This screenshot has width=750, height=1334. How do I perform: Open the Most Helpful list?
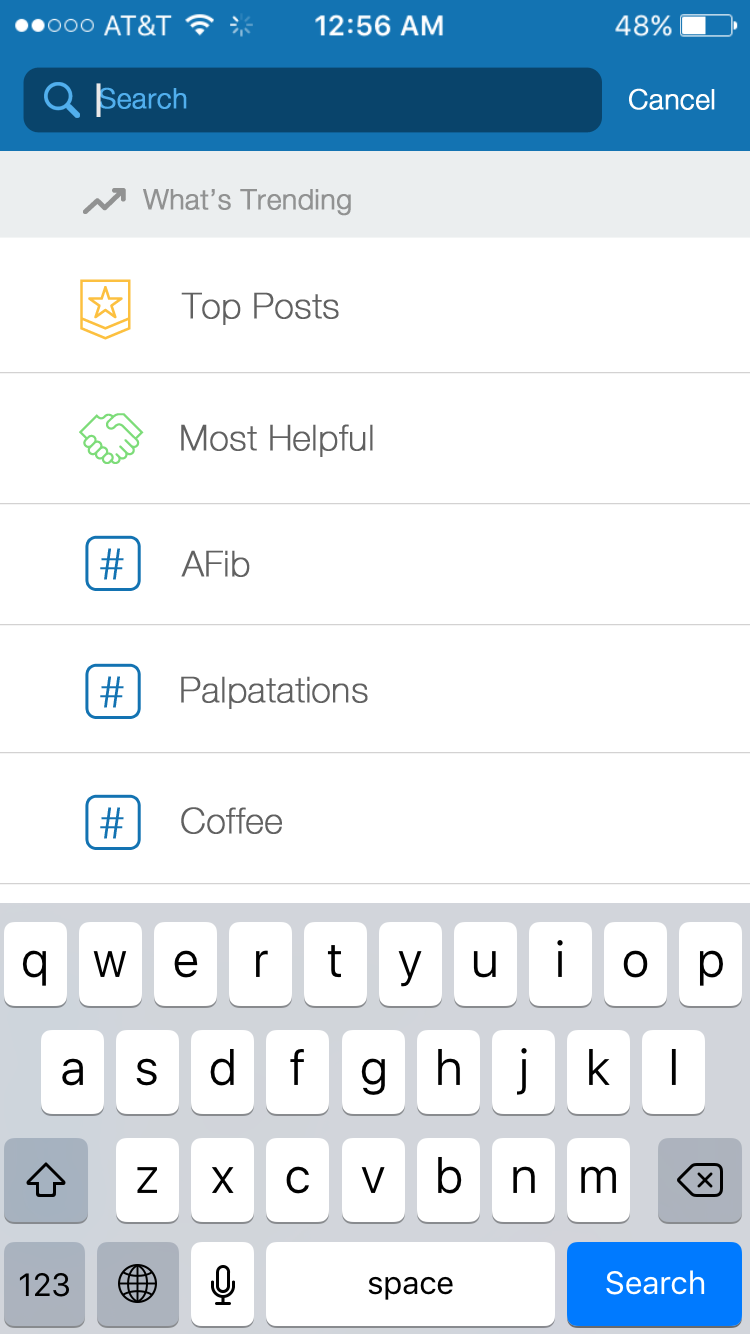coord(375,438)
